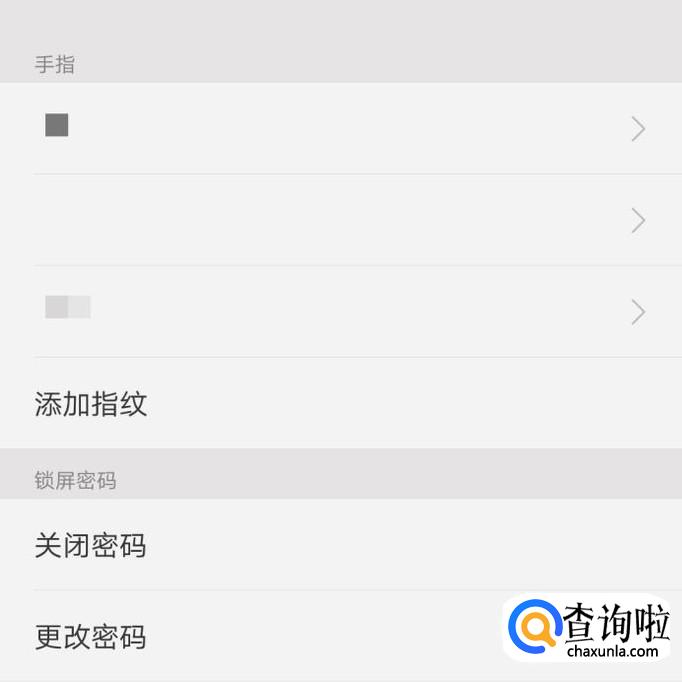
Task: Open the first fingerprint entry
Action: click(x=340, y=128)
